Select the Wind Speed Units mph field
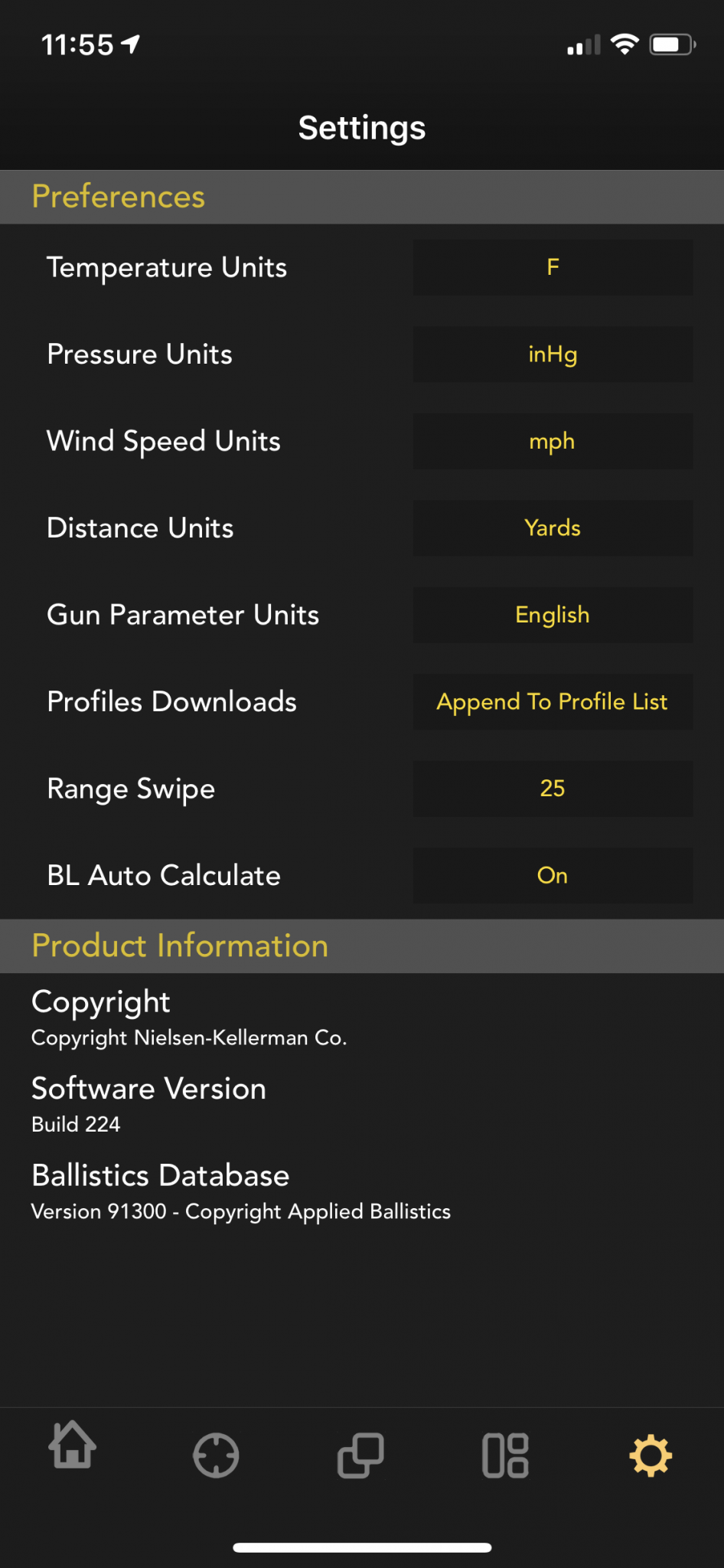Screen dimensions: 724x1568 [553, 441]
